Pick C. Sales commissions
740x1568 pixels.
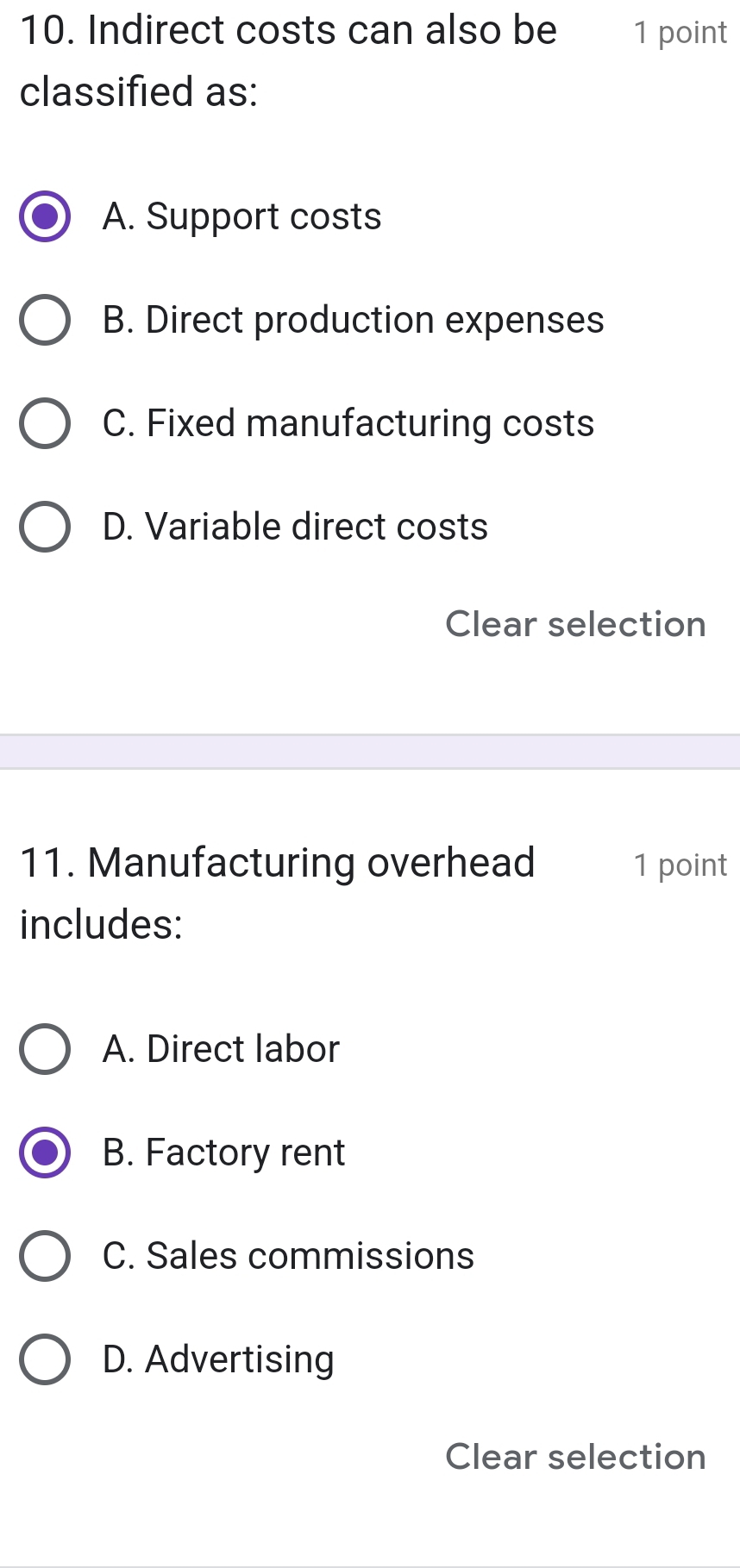(x=45, y=1256)
